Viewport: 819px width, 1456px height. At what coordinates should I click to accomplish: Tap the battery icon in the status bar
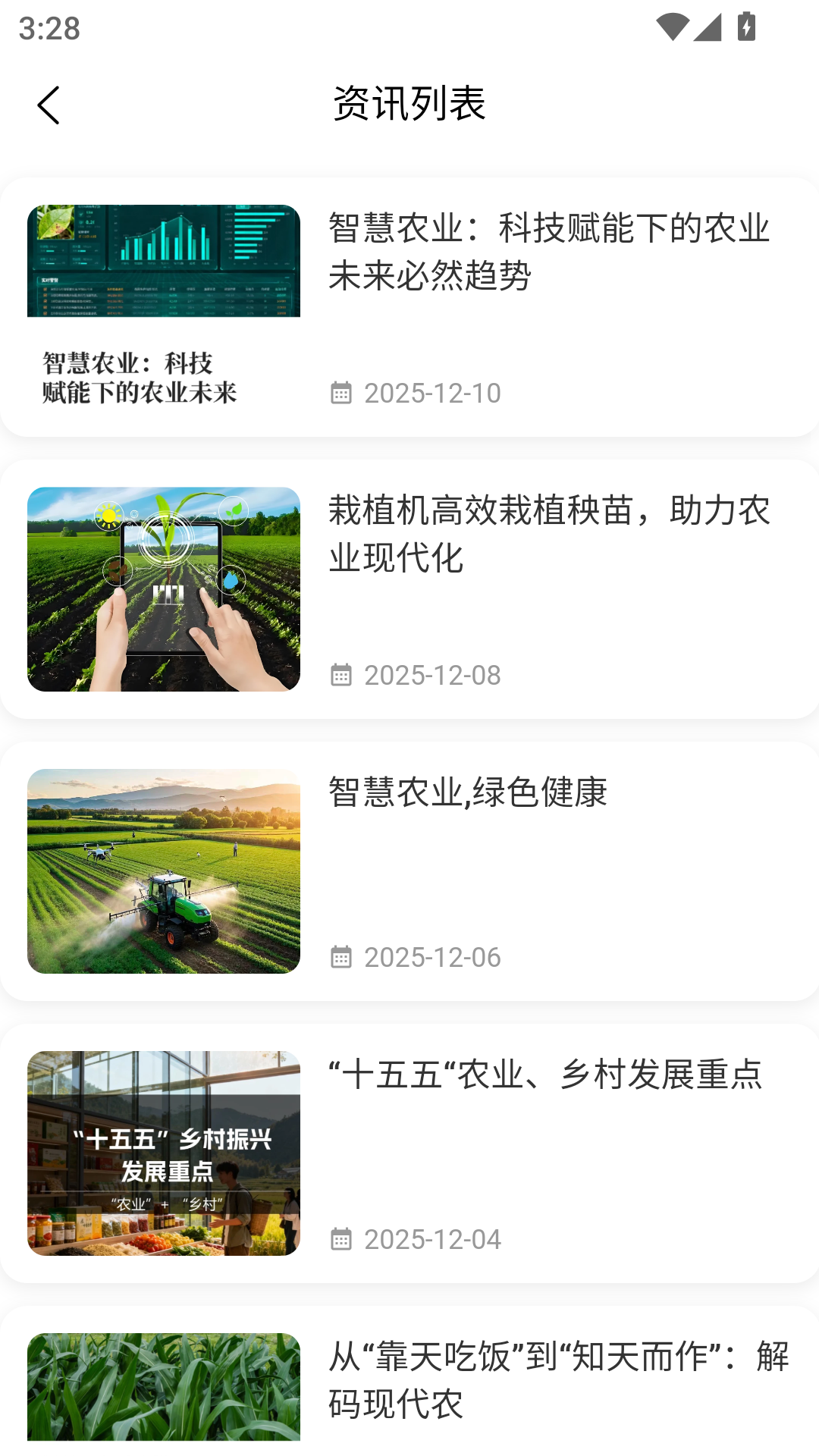pyautogui.click(x=745, y=25)
